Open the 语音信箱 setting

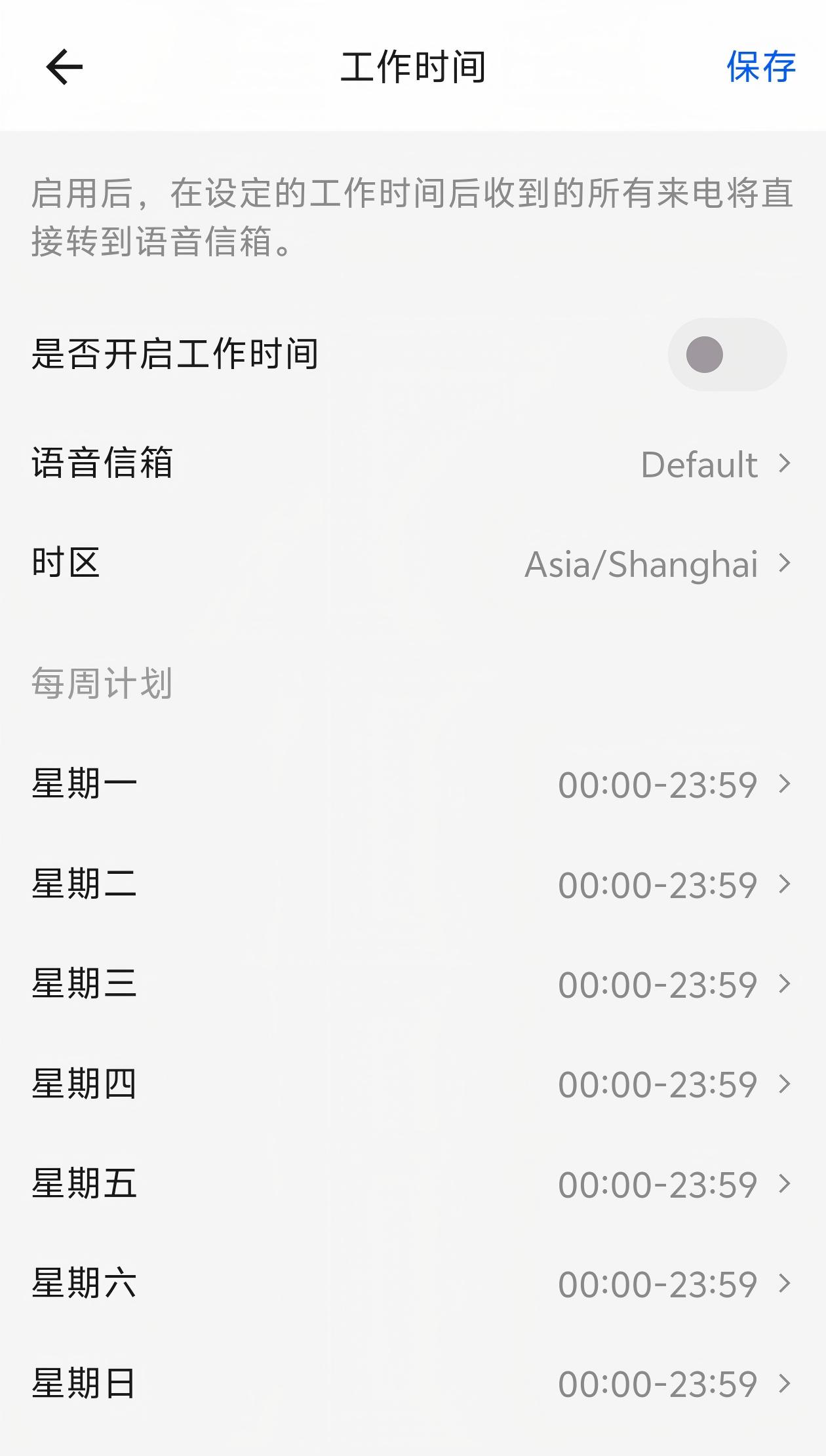[x=413, y=463]
